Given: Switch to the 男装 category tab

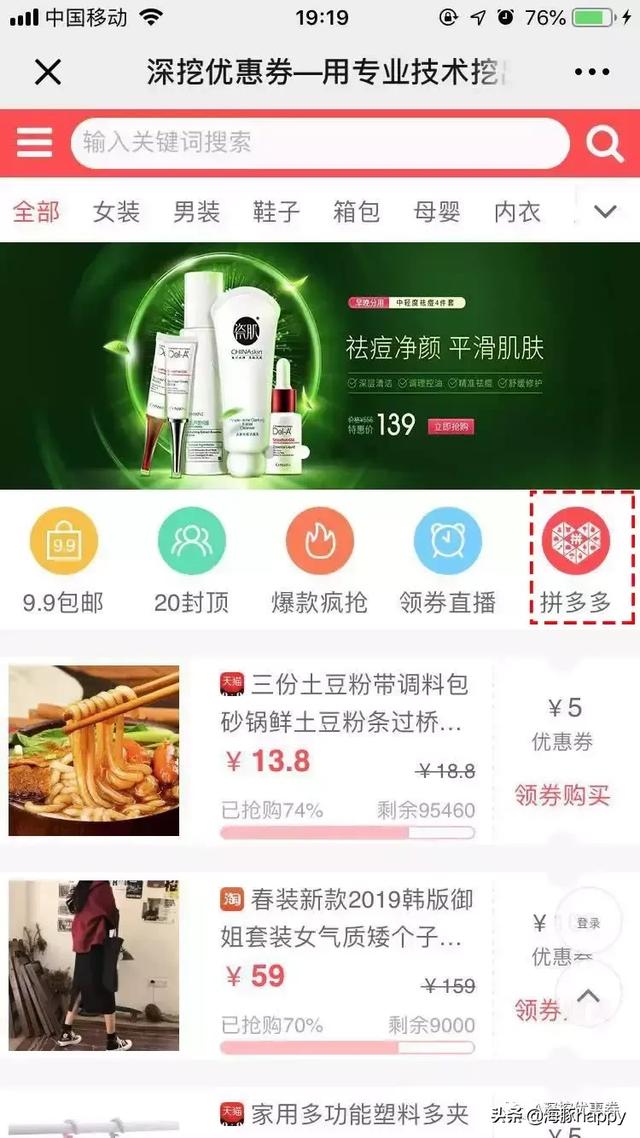Looking at the screenshot, I should (x=196, y=212).
